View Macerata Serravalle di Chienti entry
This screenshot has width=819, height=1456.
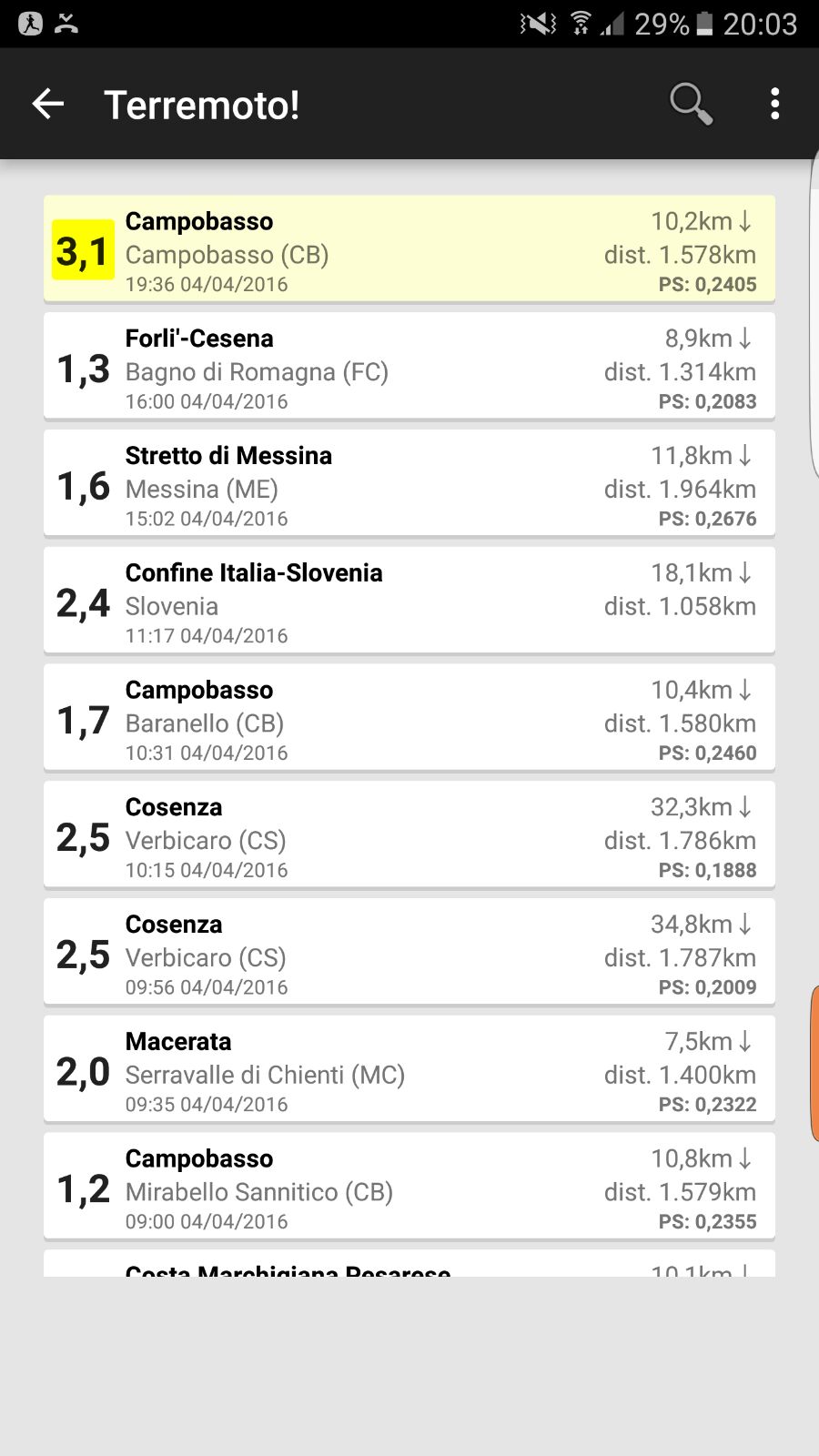tap(409, 1070)
